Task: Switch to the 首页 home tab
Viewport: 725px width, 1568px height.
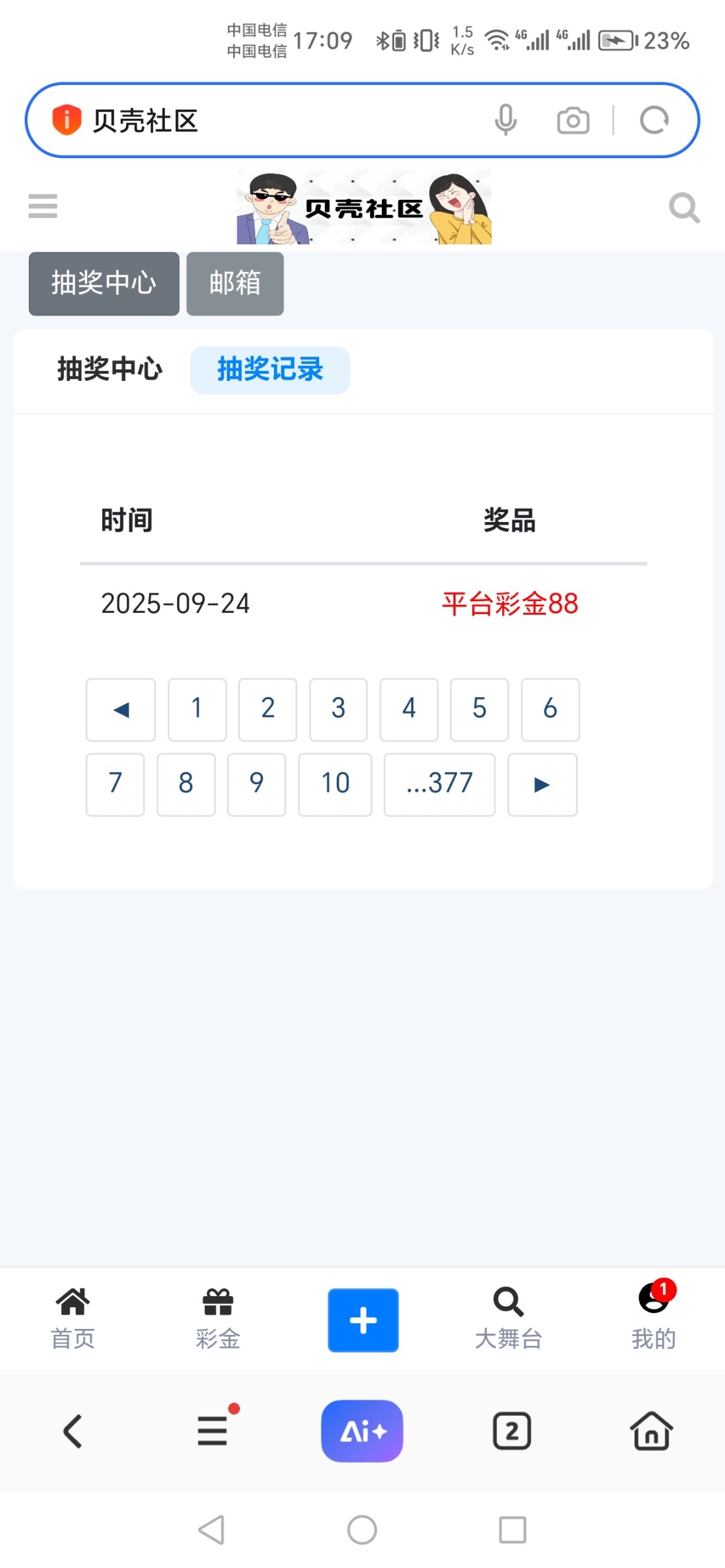Action: [73, 1319]
